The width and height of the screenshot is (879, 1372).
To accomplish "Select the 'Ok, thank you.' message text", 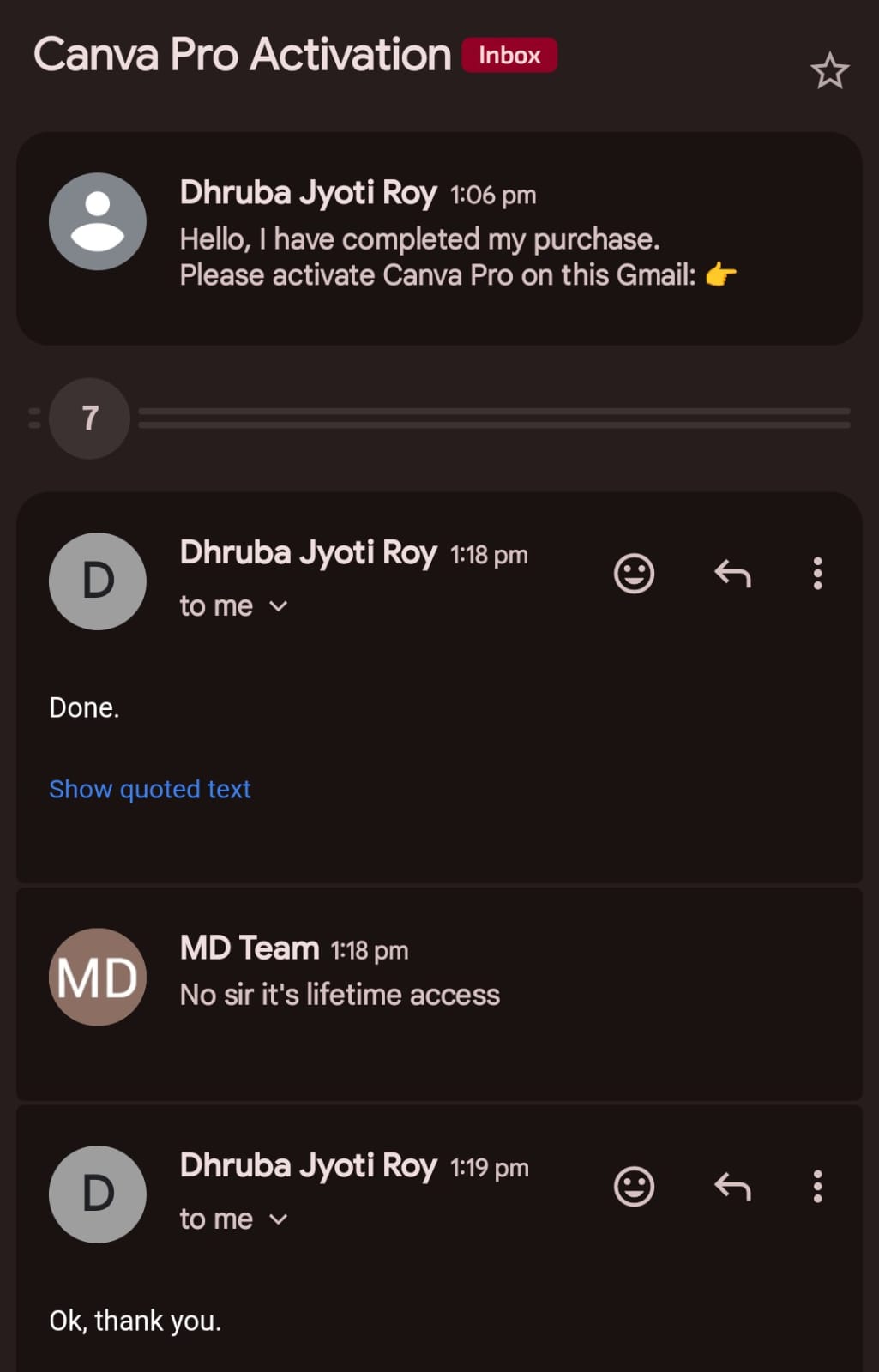I will pos(135,1320).
